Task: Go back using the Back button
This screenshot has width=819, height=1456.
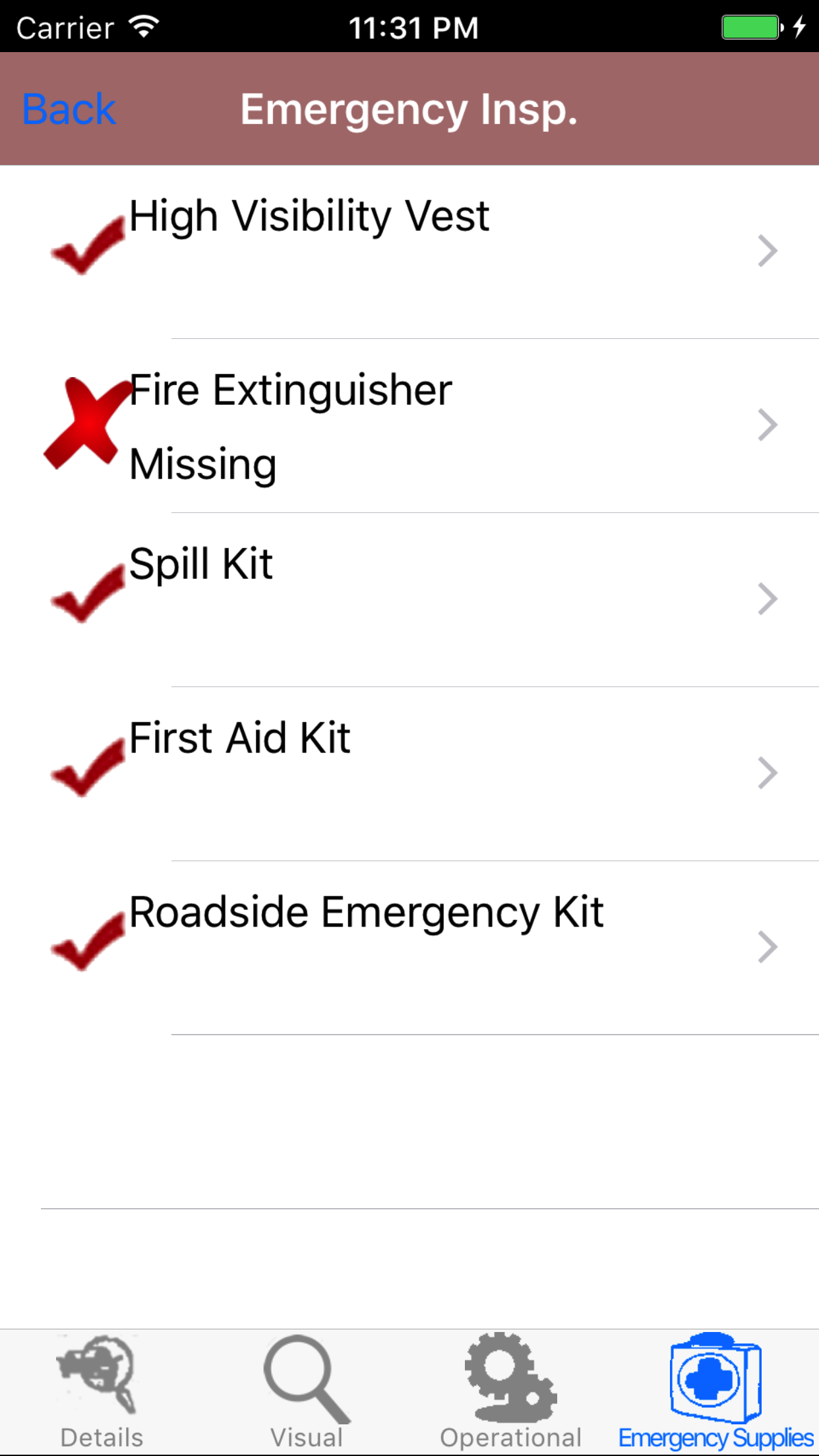Action: pos(69,109)
